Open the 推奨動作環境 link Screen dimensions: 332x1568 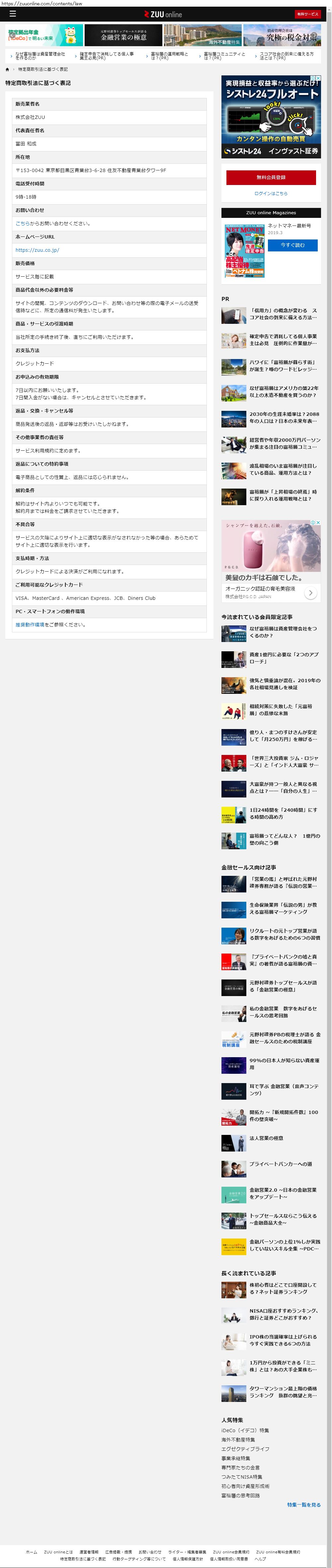point(30,624)
